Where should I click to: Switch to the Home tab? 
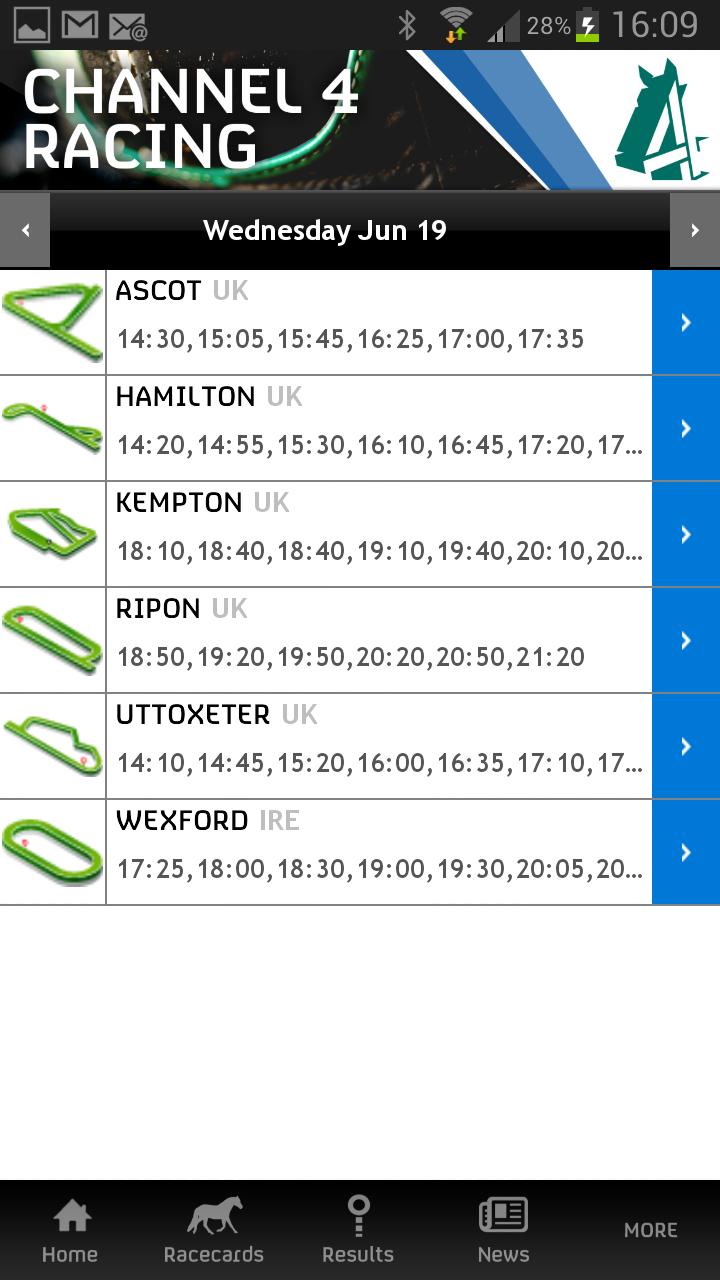tap(70, 1230)
